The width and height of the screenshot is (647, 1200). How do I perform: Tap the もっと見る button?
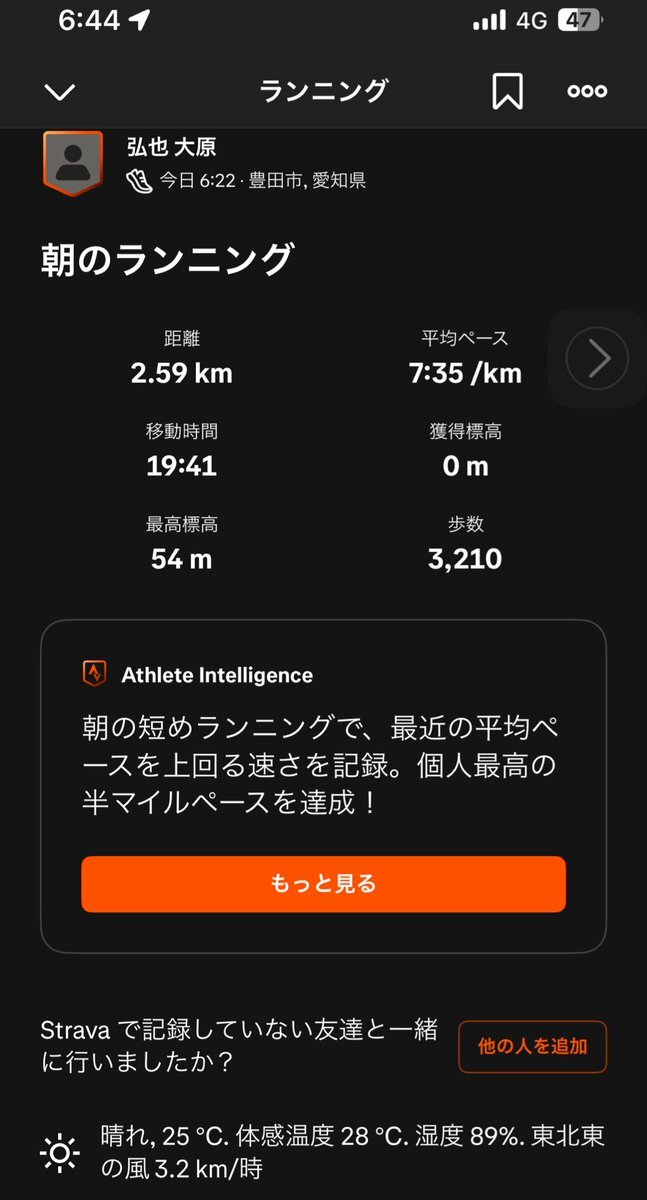323,884
